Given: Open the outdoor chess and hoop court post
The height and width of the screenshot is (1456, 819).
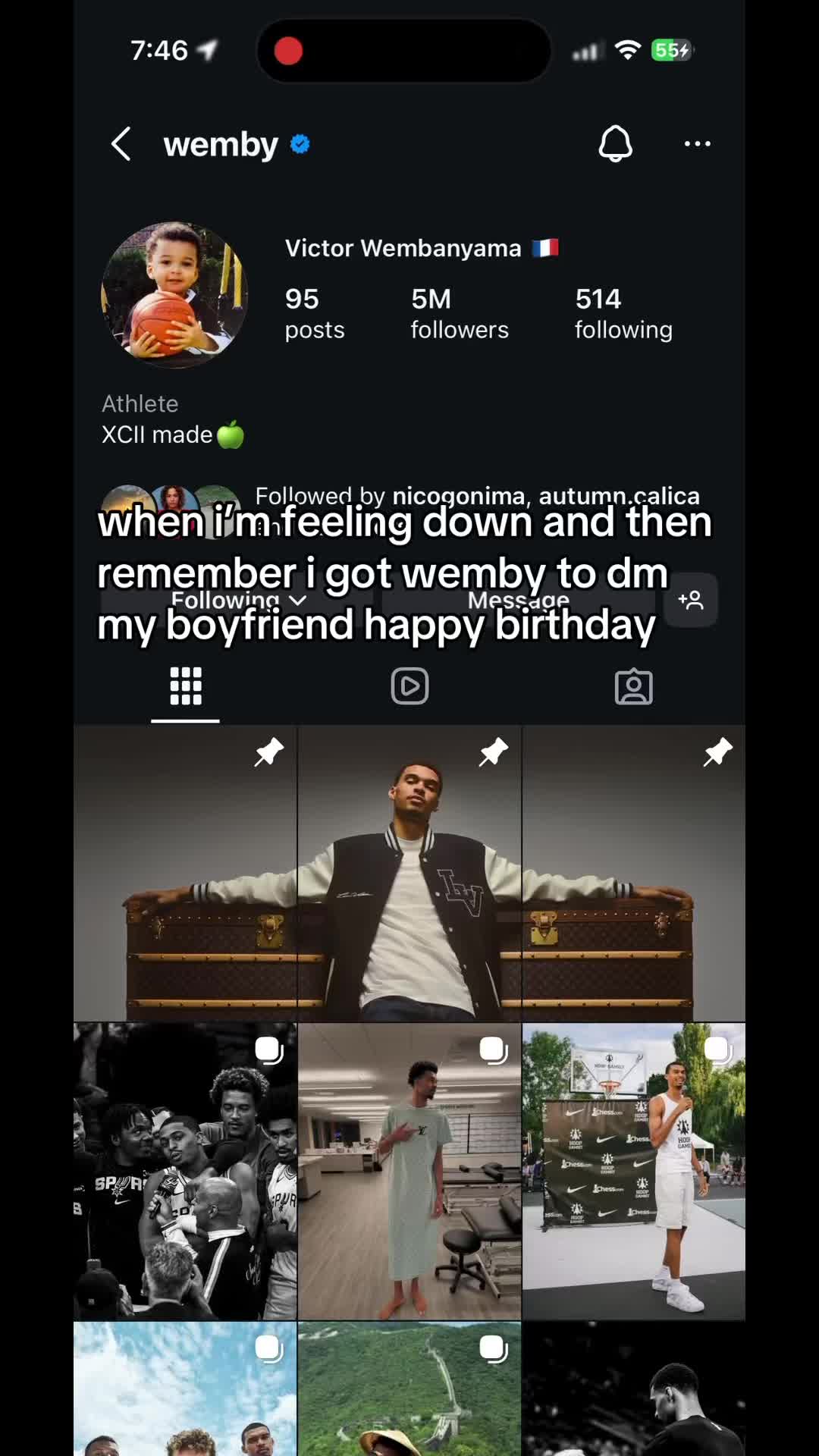Looking at the screenshot, I should point(633,1172).
